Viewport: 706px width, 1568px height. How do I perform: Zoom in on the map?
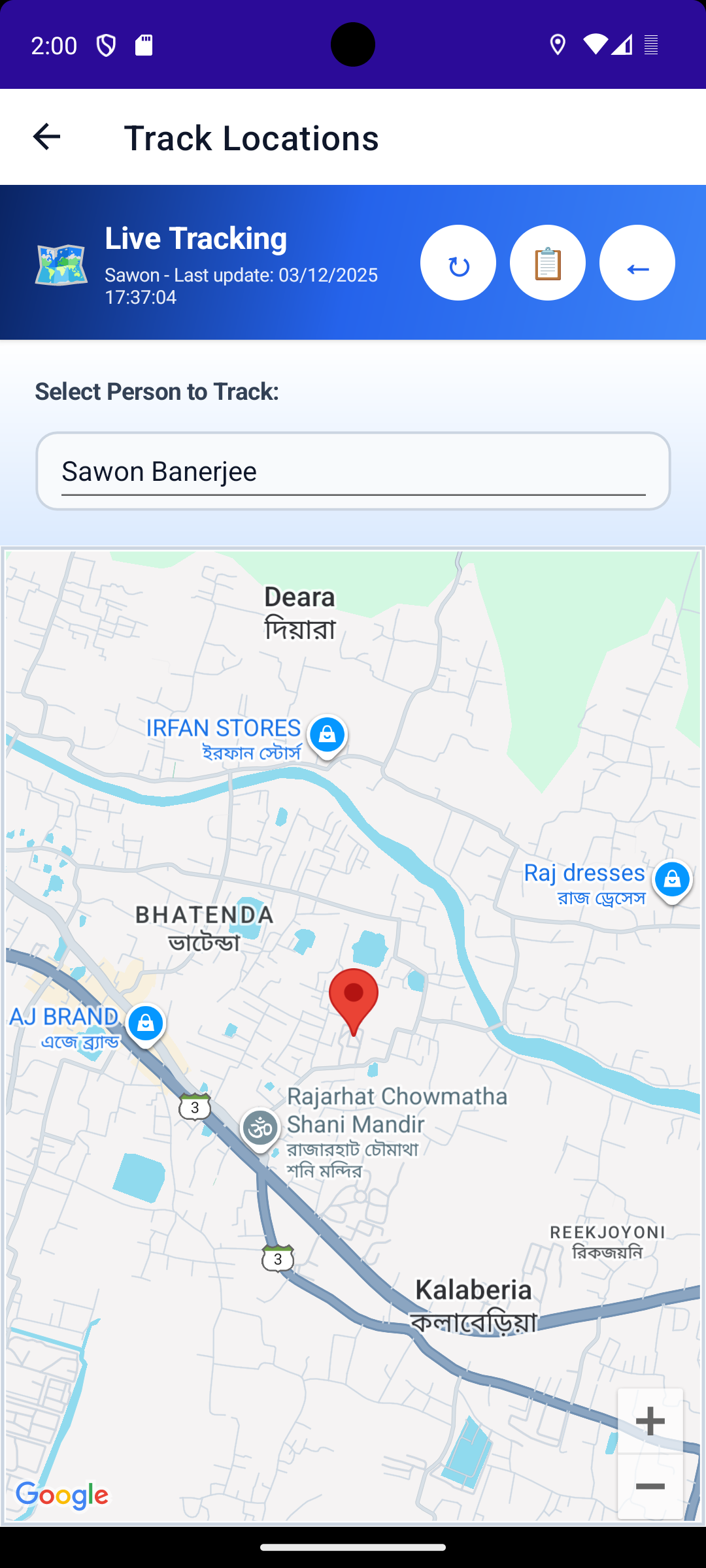pyautogui.click(x=650, y=1421)
